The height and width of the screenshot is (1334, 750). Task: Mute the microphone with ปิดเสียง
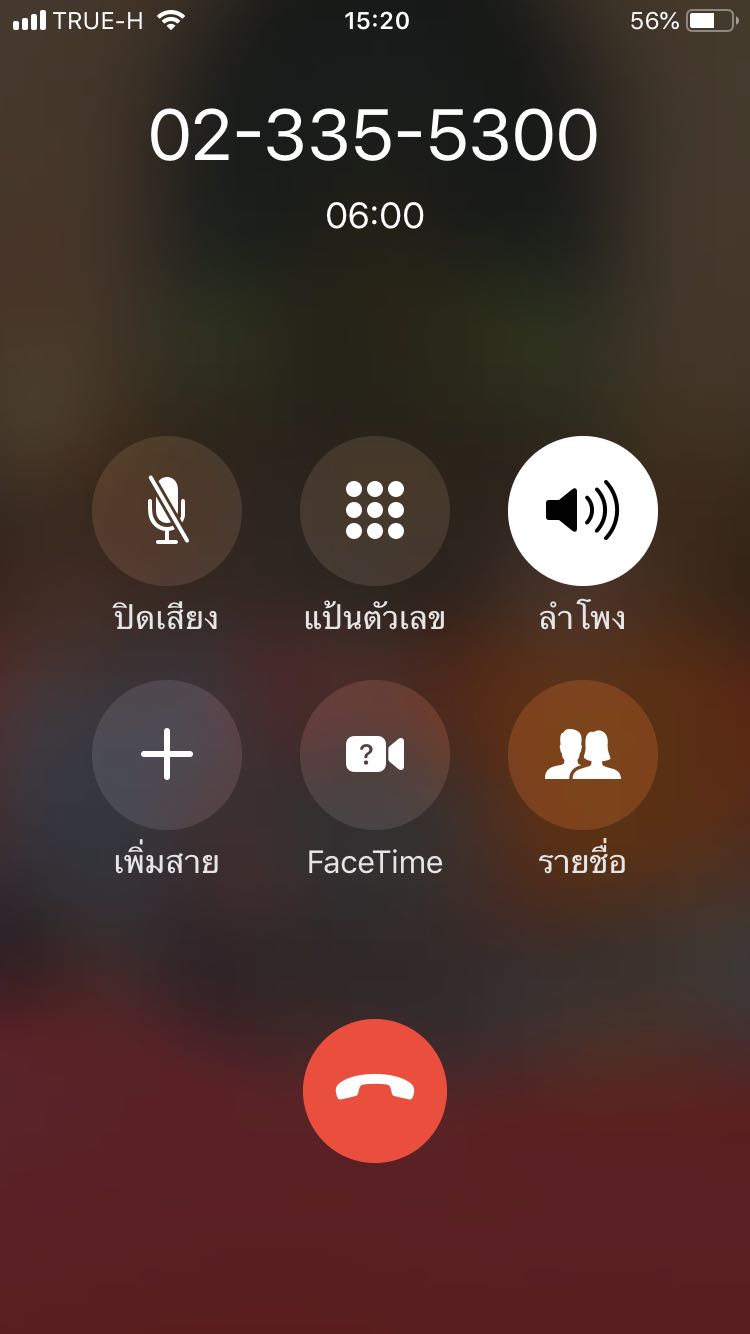167,511
